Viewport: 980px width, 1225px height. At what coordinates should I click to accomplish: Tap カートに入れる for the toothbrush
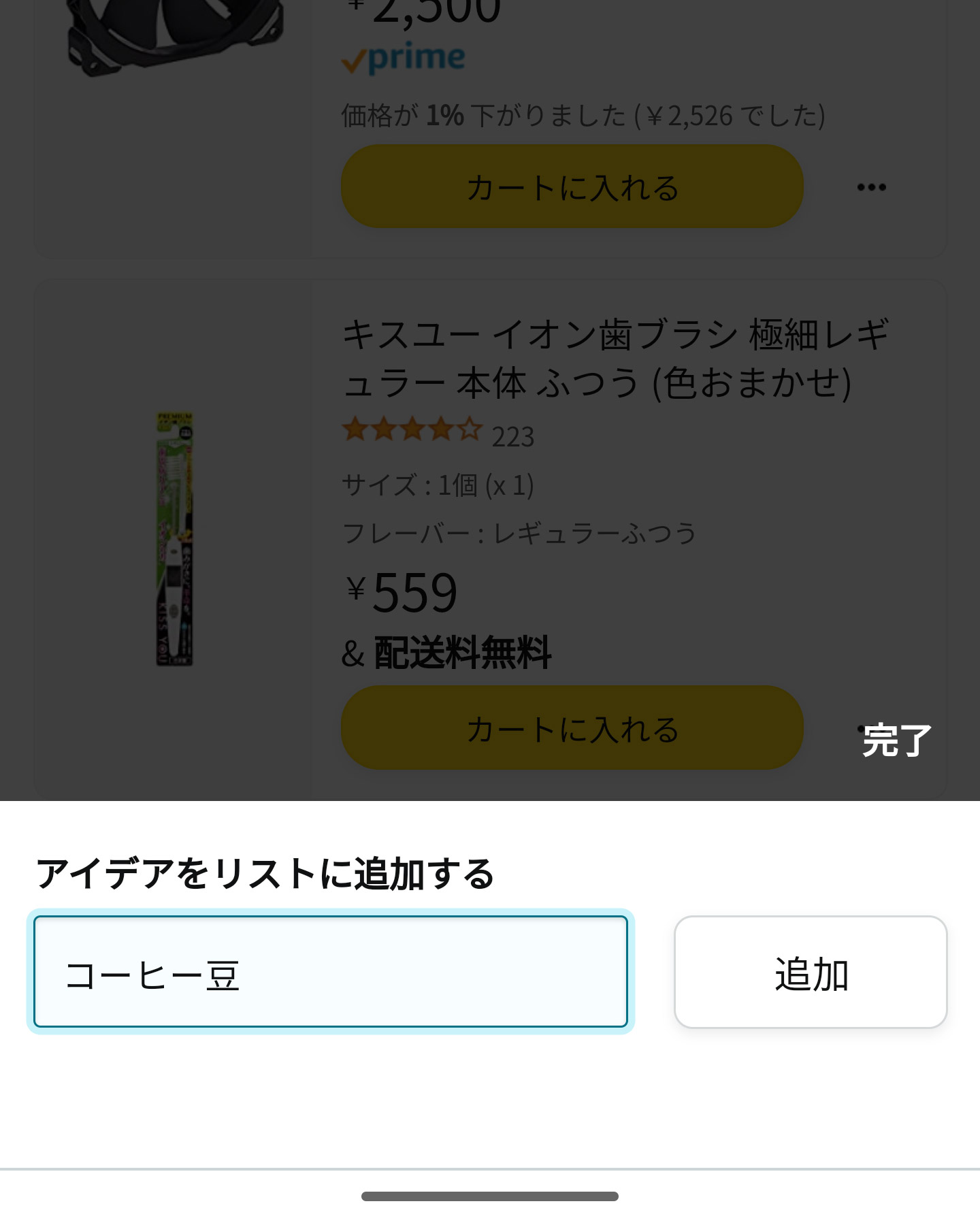tap(572, 728)
